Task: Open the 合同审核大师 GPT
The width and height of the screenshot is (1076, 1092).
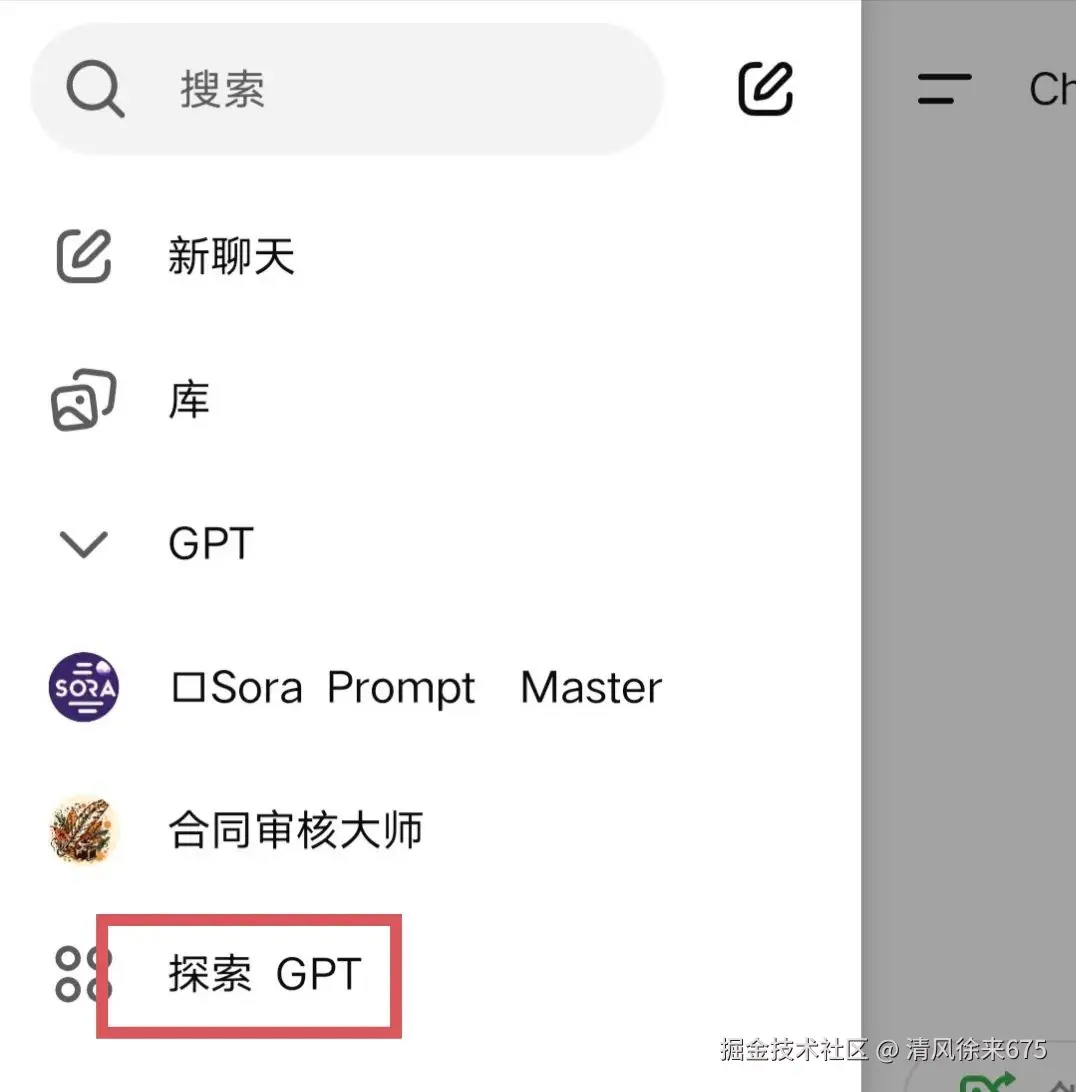Action: pyautogui.click(x=295, y=831)
